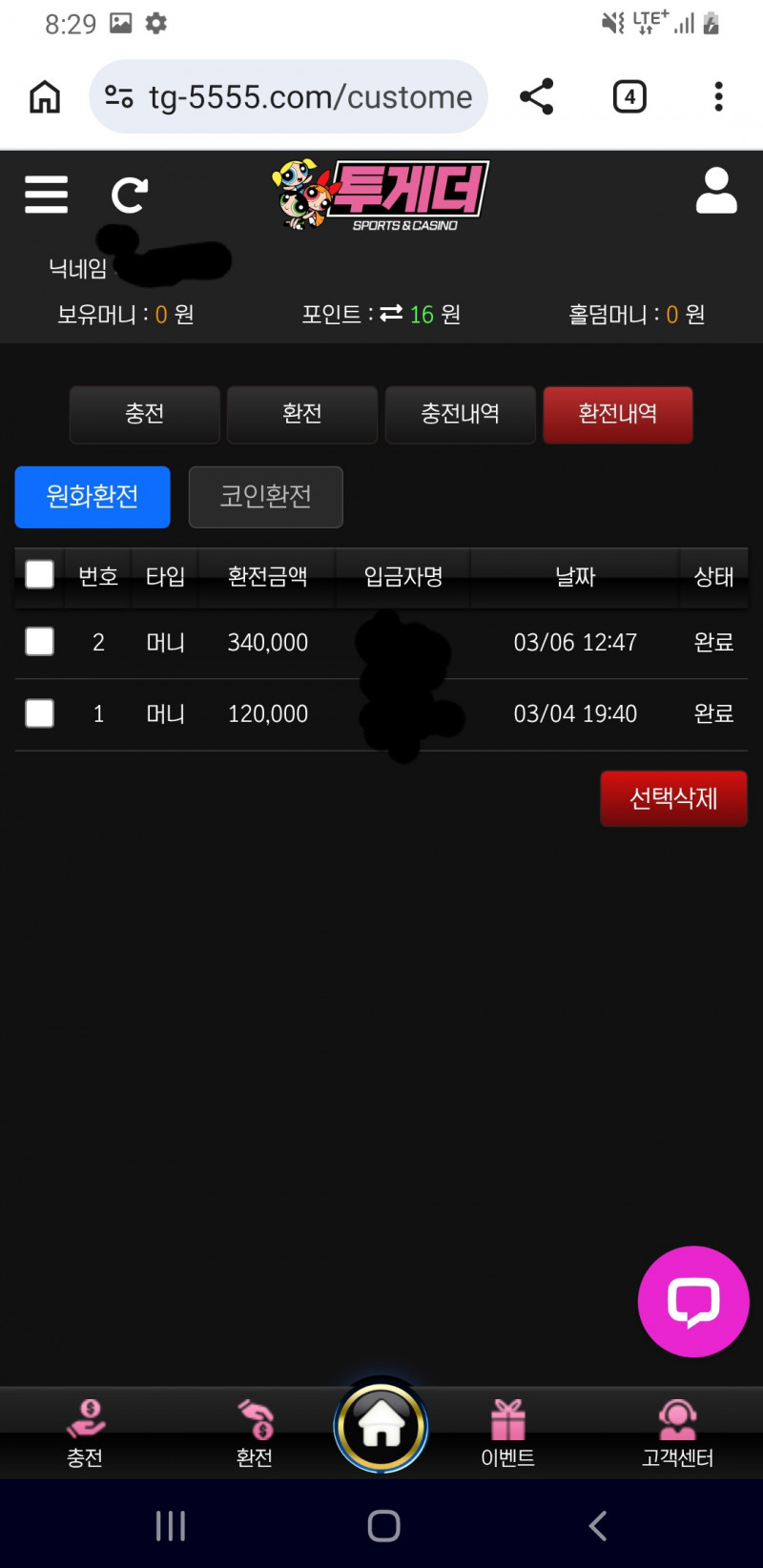Open the browser overflow menu
Screen dimensions: 763x1568
click(718, 97)
